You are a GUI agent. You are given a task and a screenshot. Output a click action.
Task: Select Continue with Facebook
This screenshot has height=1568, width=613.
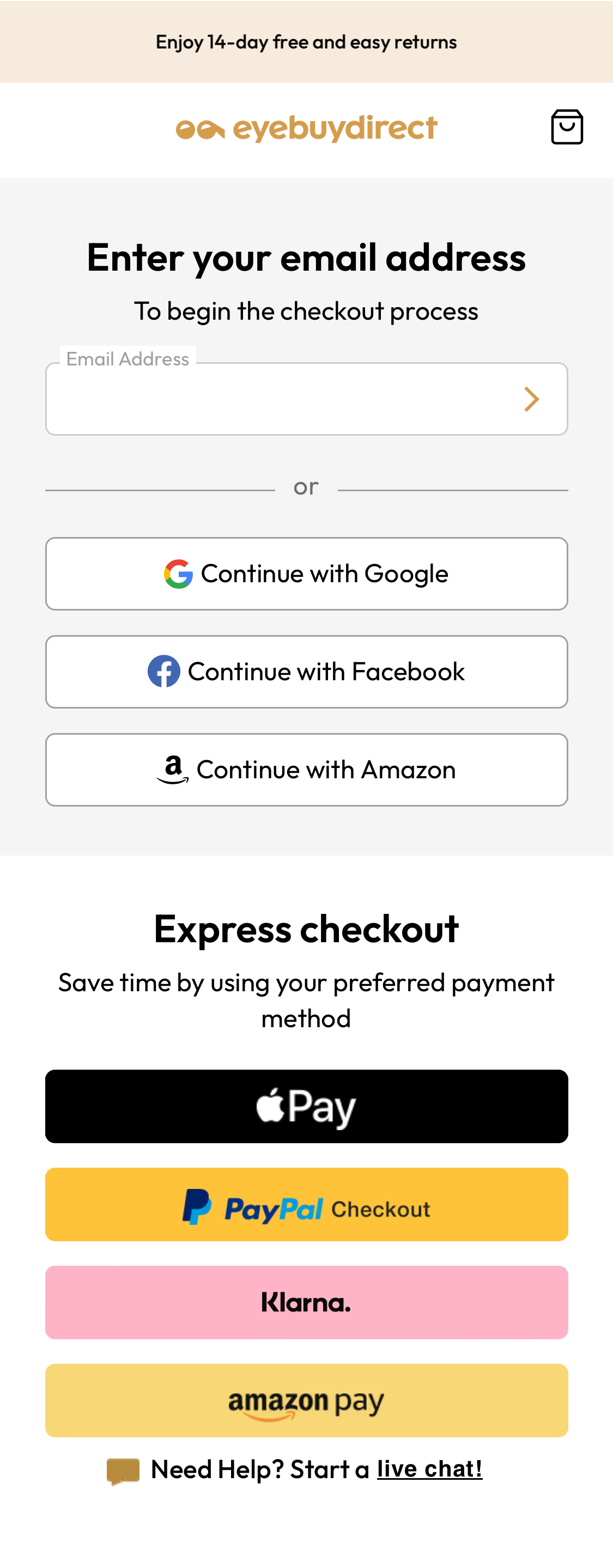point(306,672)
